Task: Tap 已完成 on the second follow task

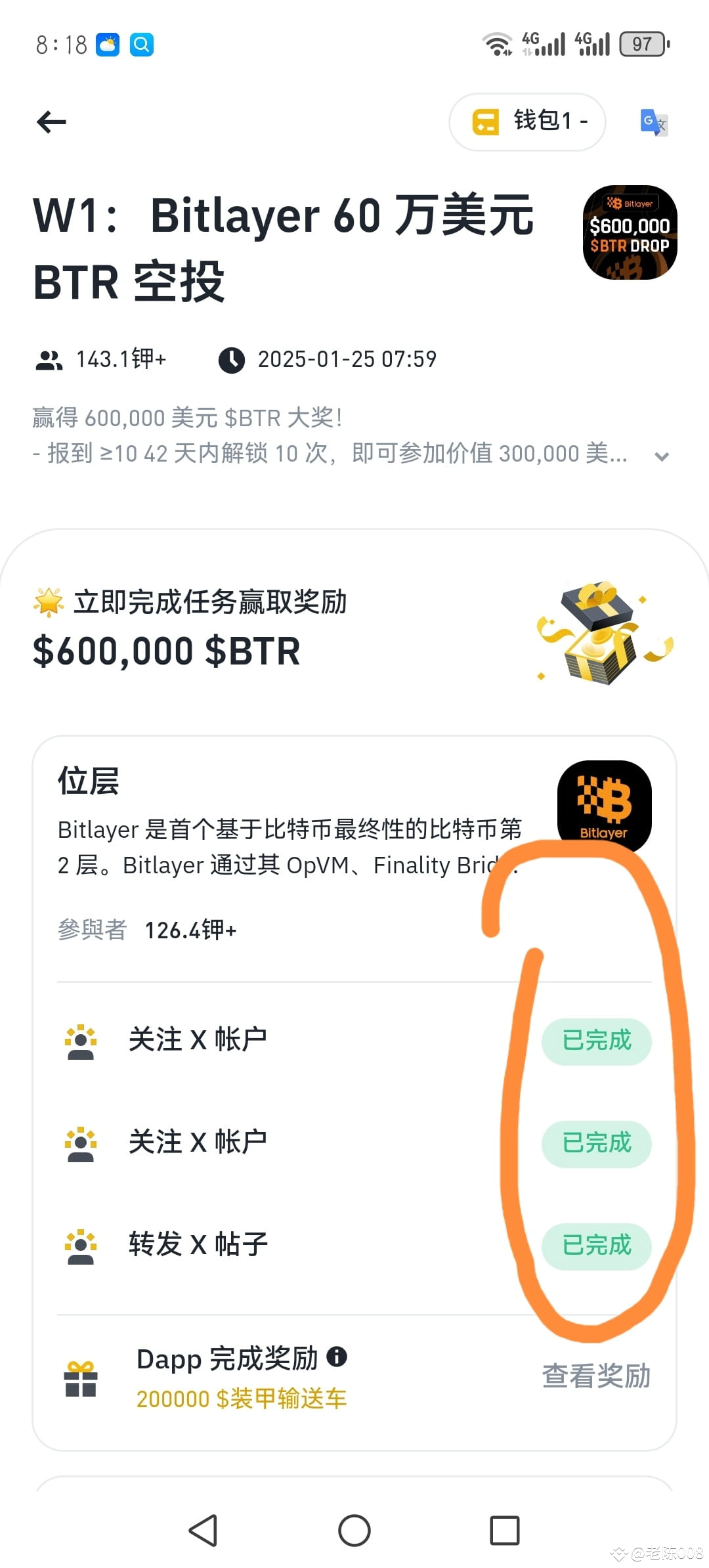Action: 596,1144
